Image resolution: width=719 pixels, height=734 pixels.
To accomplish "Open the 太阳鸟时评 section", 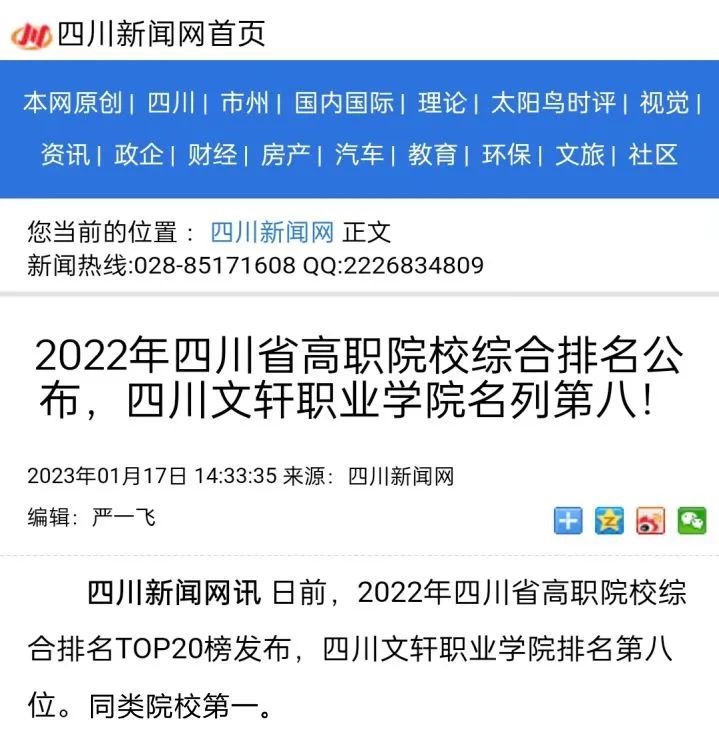I will [553, 103].
